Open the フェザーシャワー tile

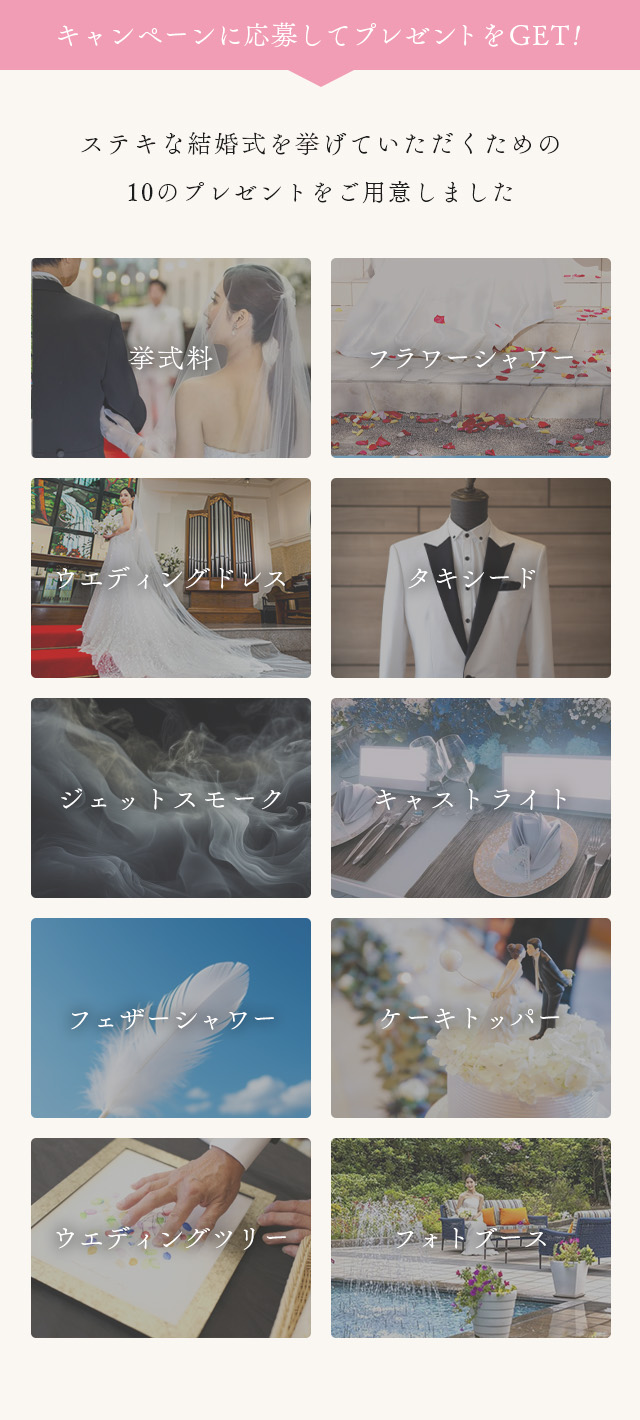(x=171, y=1018)
